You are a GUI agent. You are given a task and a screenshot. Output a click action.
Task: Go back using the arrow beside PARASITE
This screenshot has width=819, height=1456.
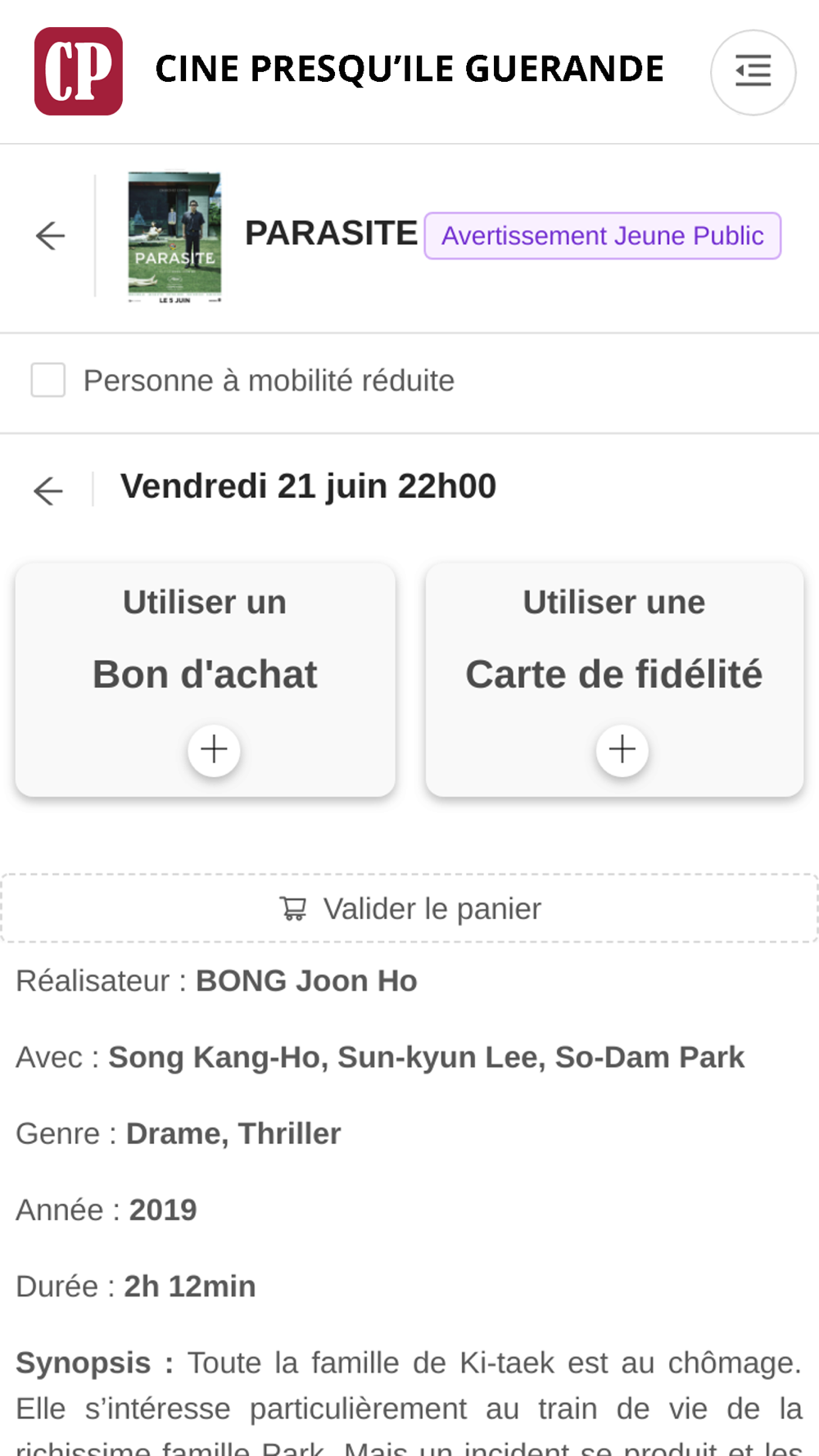(x=50, y=236)
